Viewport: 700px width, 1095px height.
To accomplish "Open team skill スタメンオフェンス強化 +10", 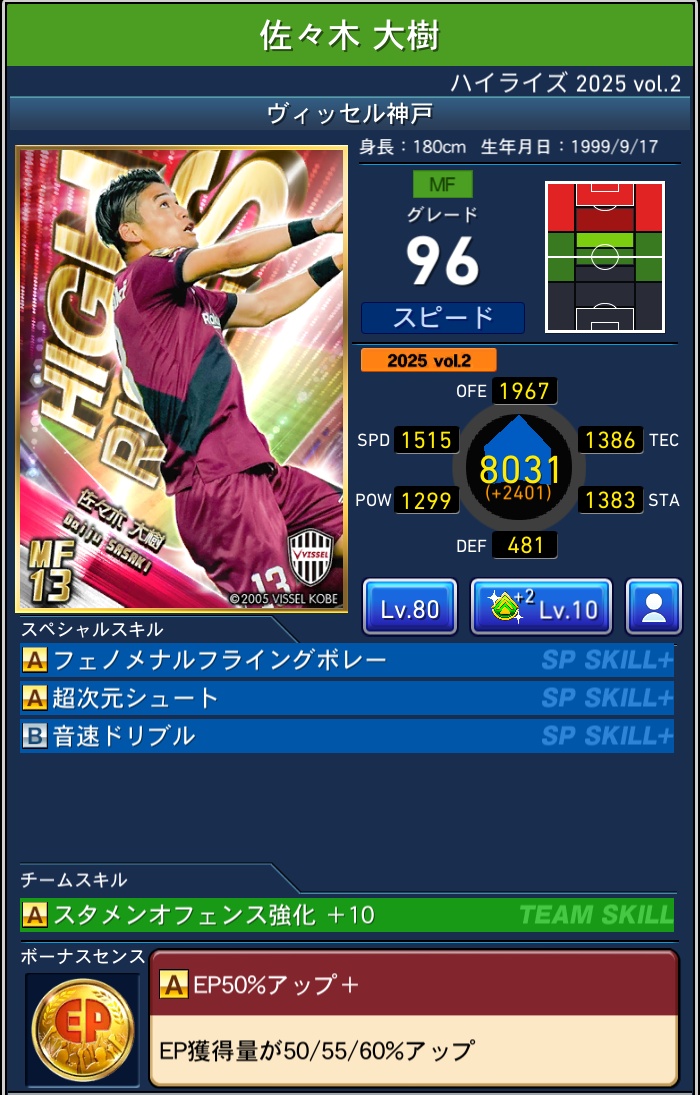I will 346,914.
